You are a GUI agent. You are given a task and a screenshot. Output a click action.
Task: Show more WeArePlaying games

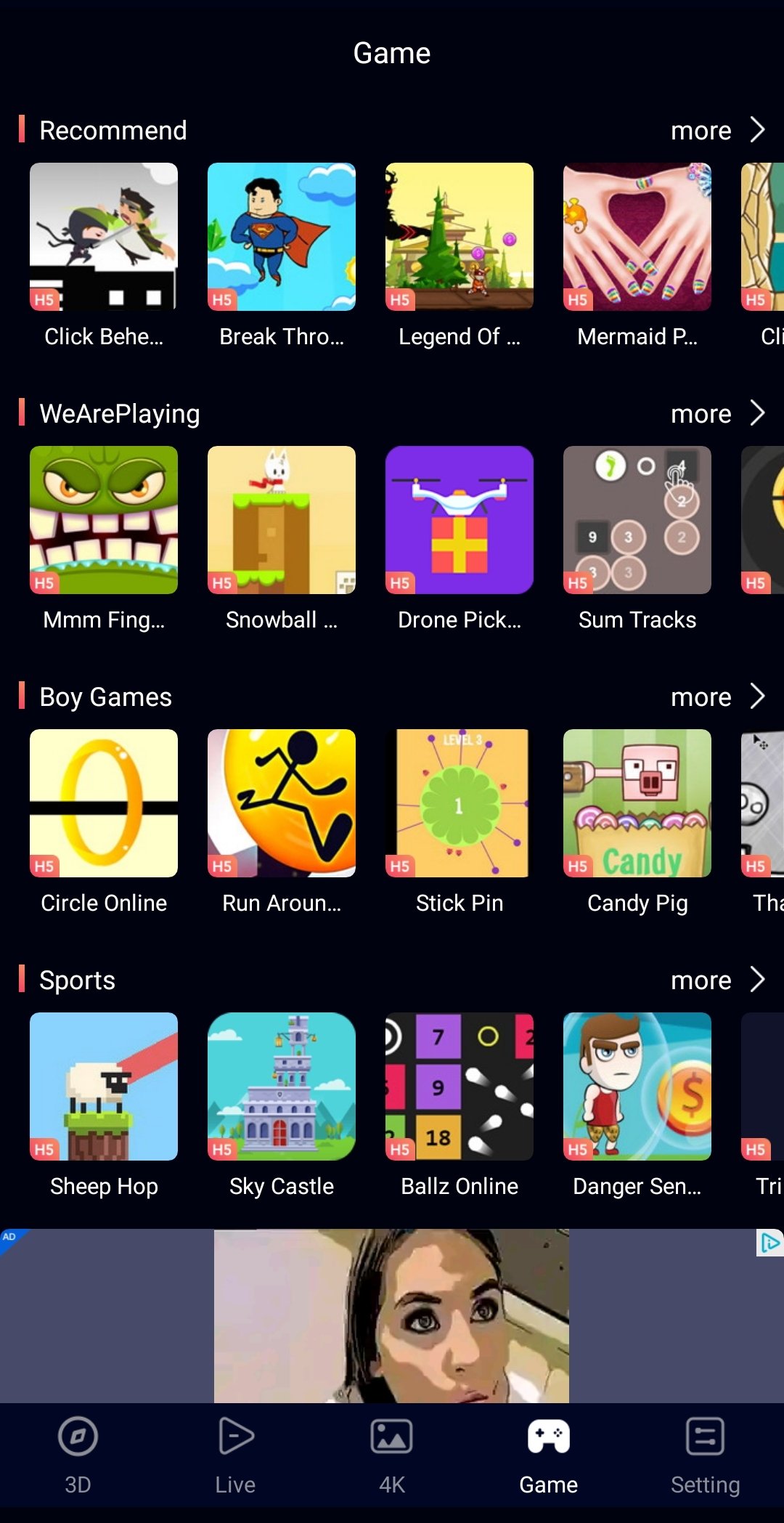(x=717, y=414)
